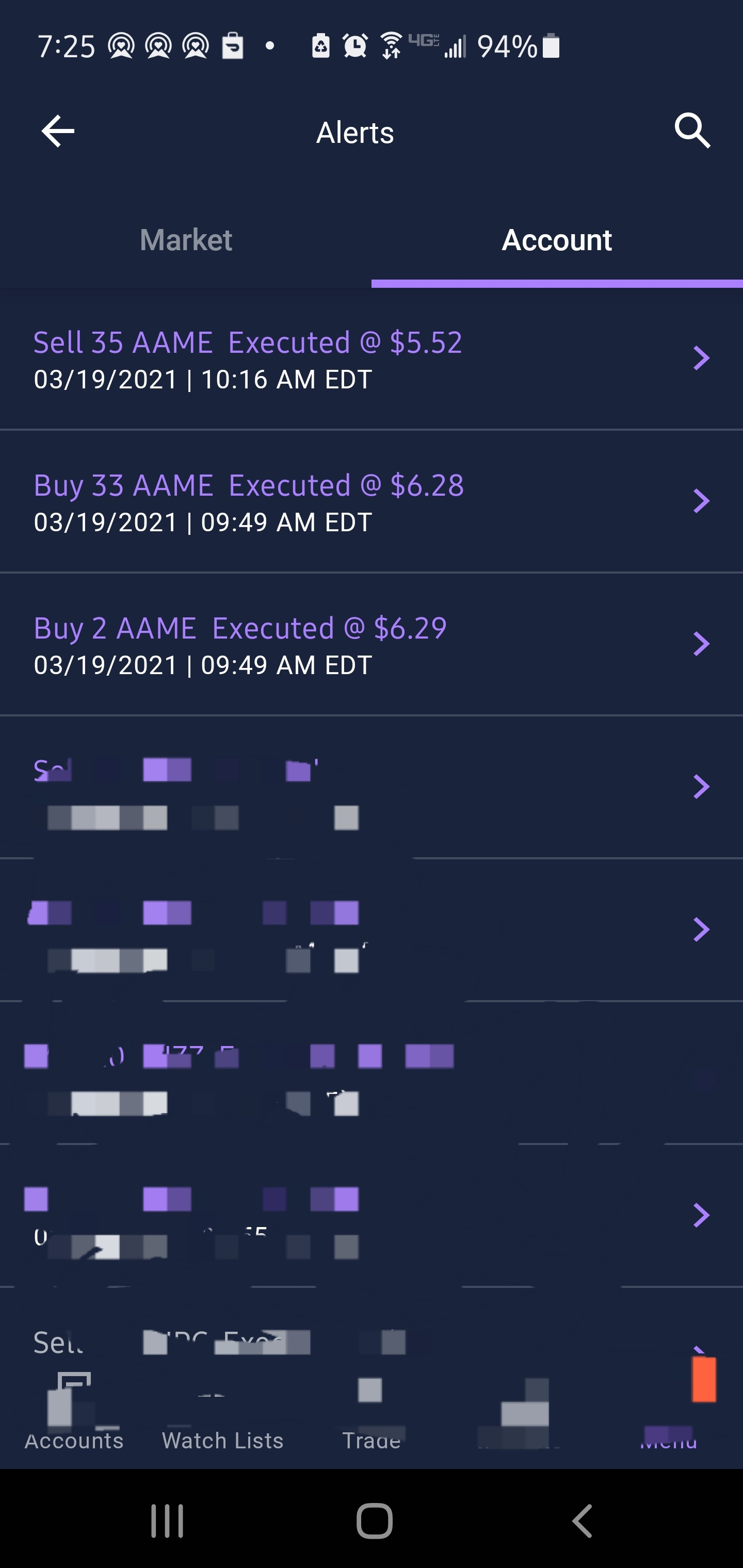Go back from the Alerts screen
743x1568 pixels.
(x=58, y=131)
